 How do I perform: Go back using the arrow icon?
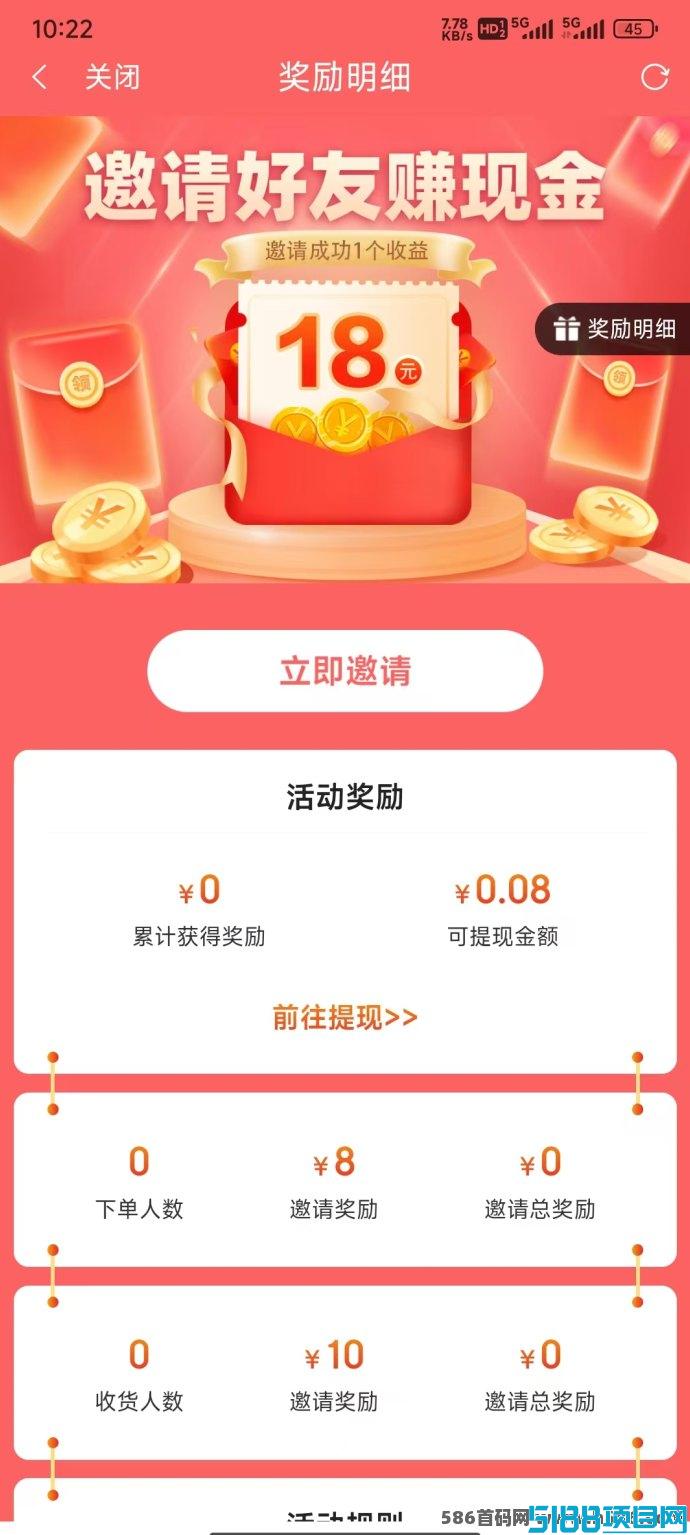[39, 77]
